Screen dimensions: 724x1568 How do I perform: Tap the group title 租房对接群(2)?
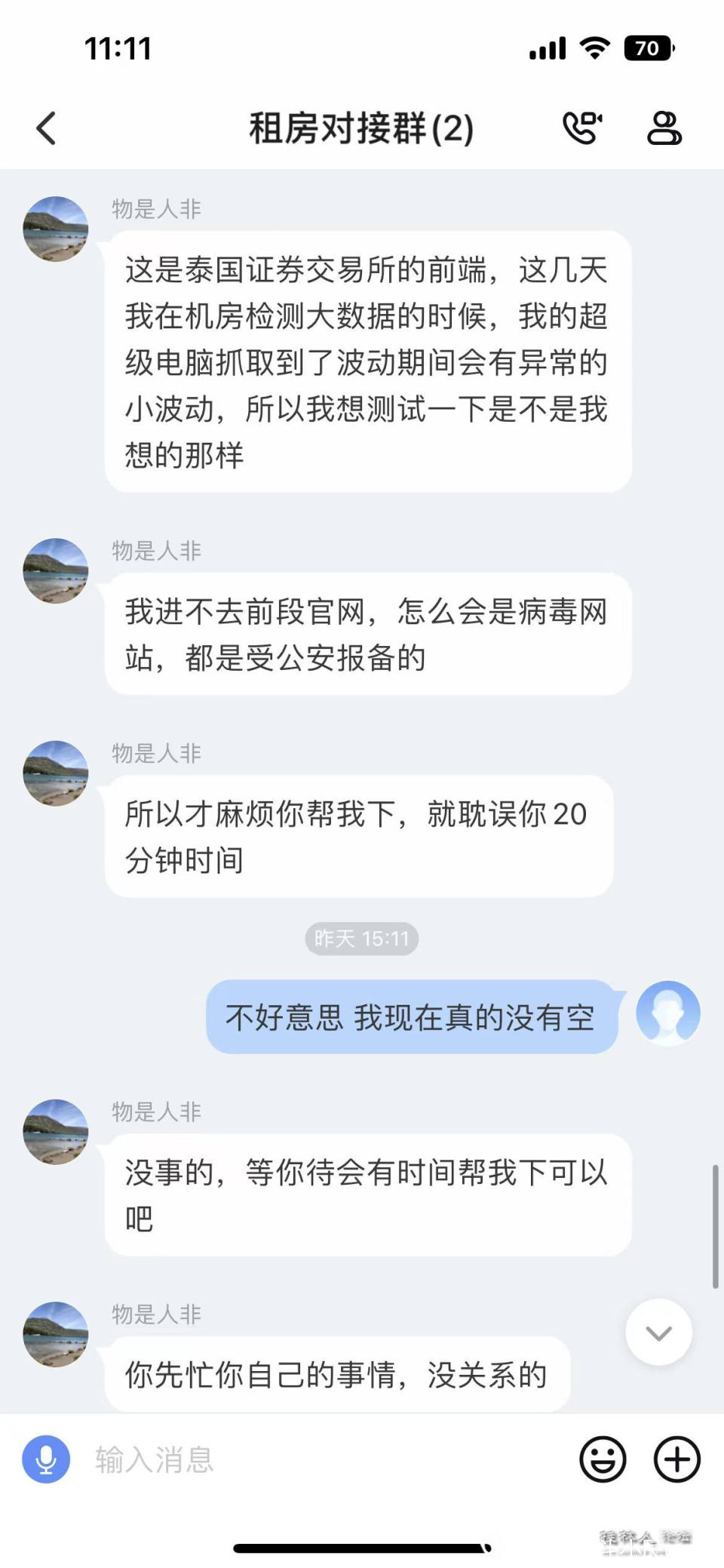click(x=361, y=127)
